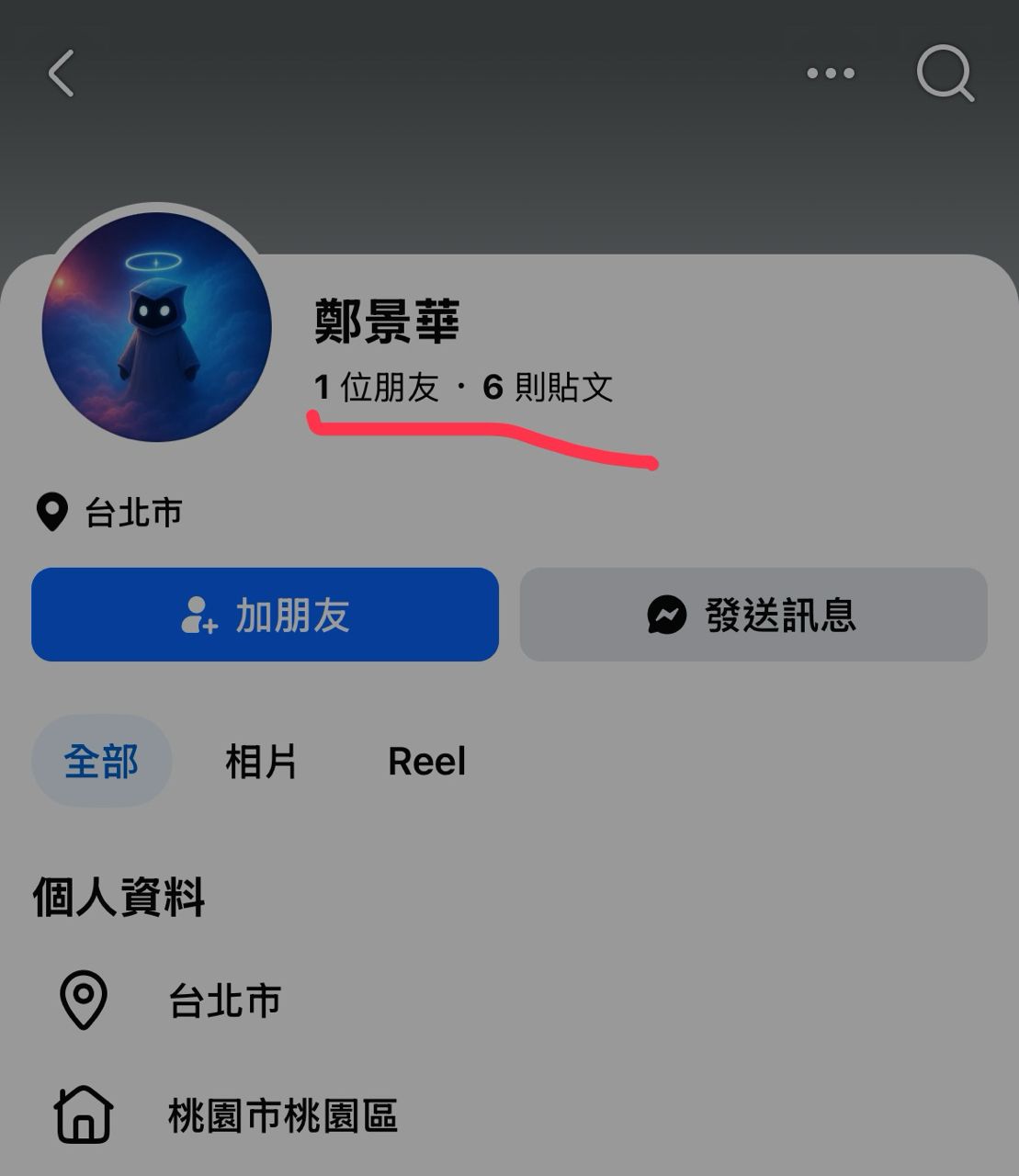Switch to the Reel tab
This screenshot has height=1176, width=1019.
point(427,762)
